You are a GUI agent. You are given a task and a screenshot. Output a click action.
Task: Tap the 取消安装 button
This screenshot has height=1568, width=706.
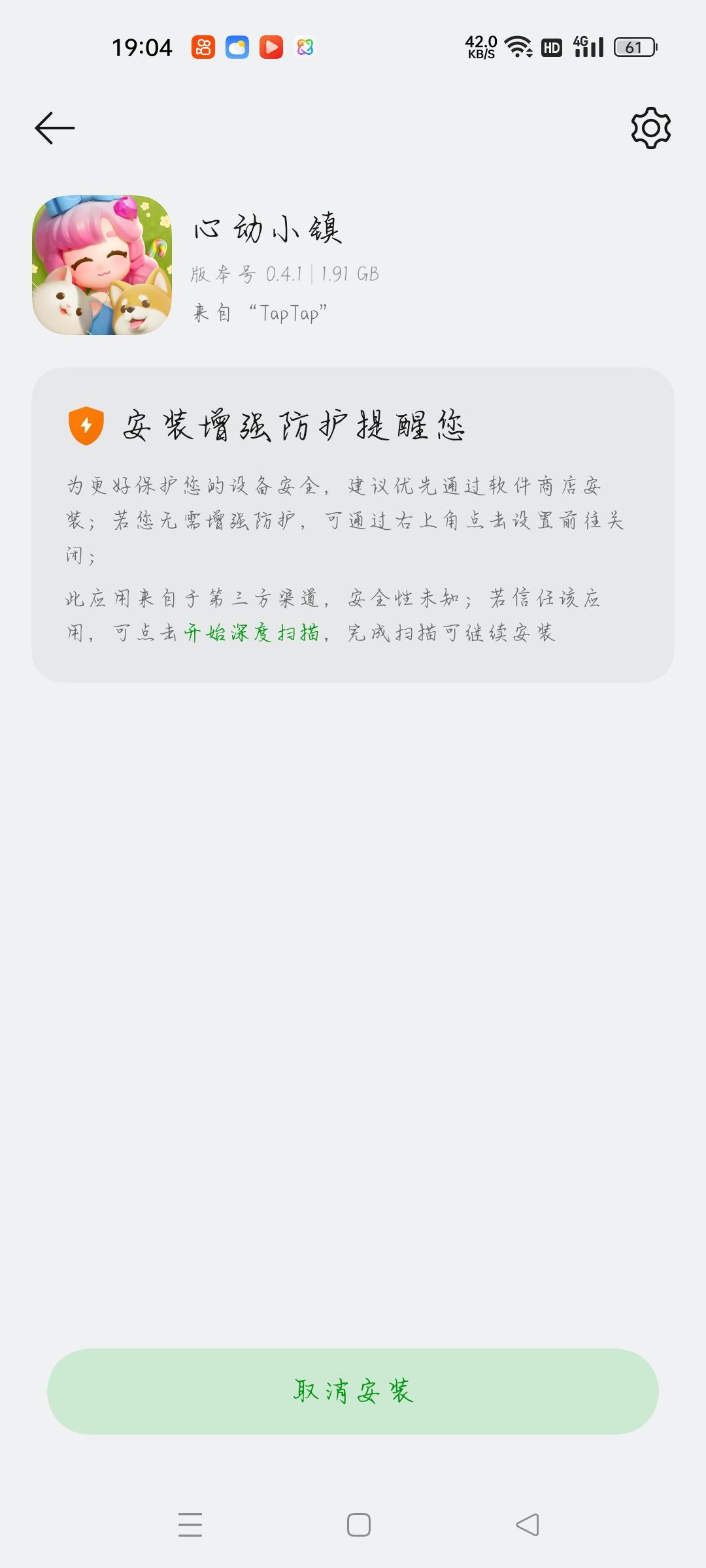click(353, 1391)
